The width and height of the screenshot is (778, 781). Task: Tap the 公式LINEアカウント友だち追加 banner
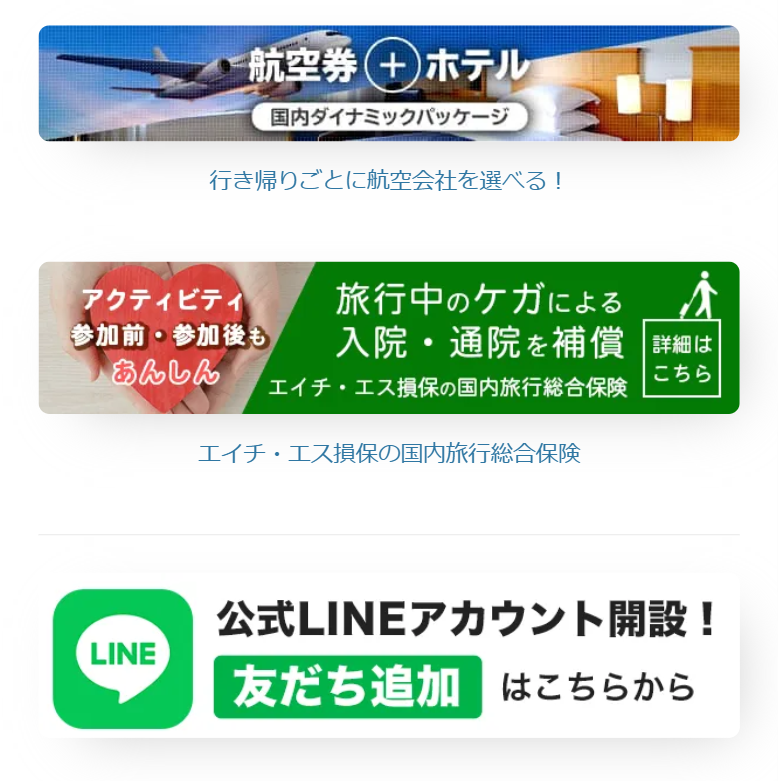click(x=388, y=656)
